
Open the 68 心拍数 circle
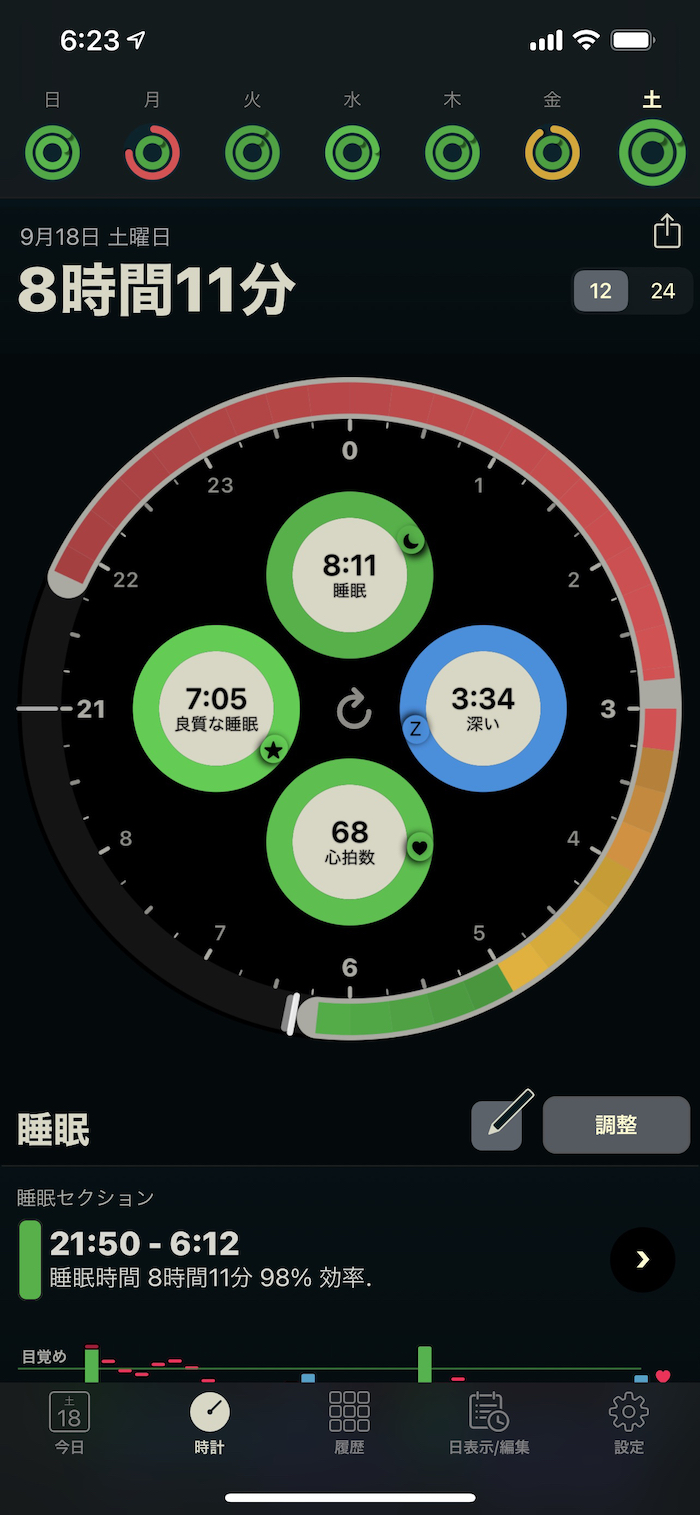pos(349,841)
